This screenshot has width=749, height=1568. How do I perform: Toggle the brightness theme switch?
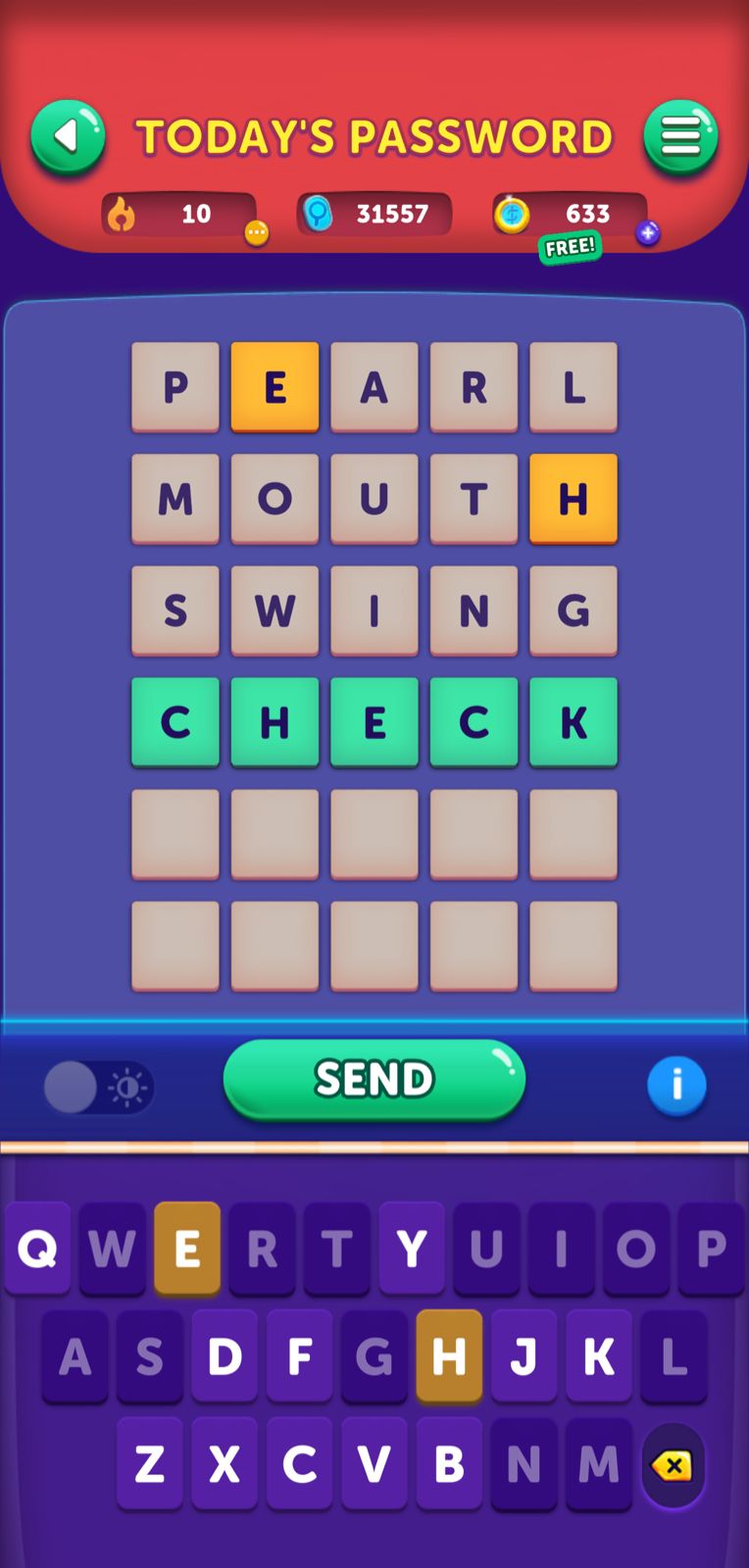coord(99,1088)
